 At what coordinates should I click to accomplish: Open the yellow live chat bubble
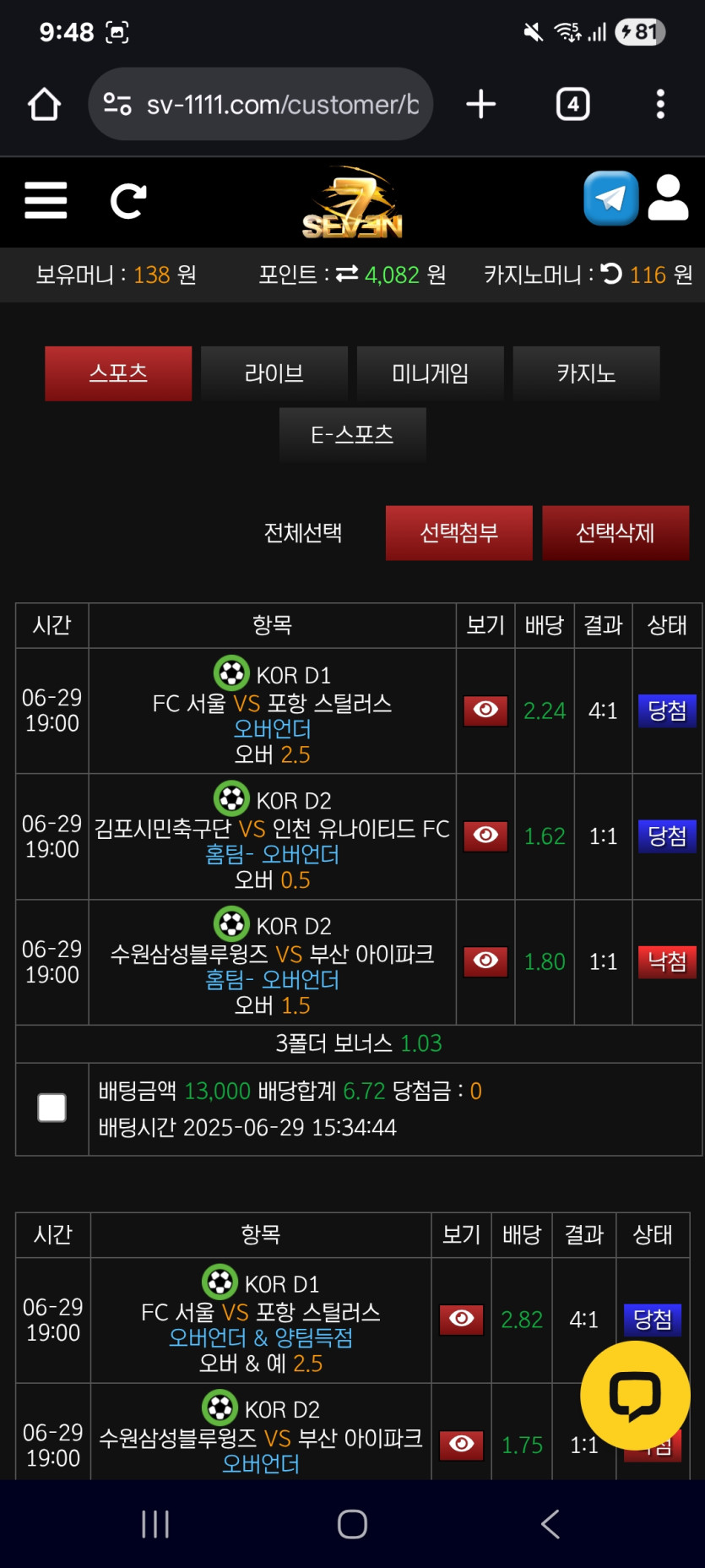pos(635,1396)
